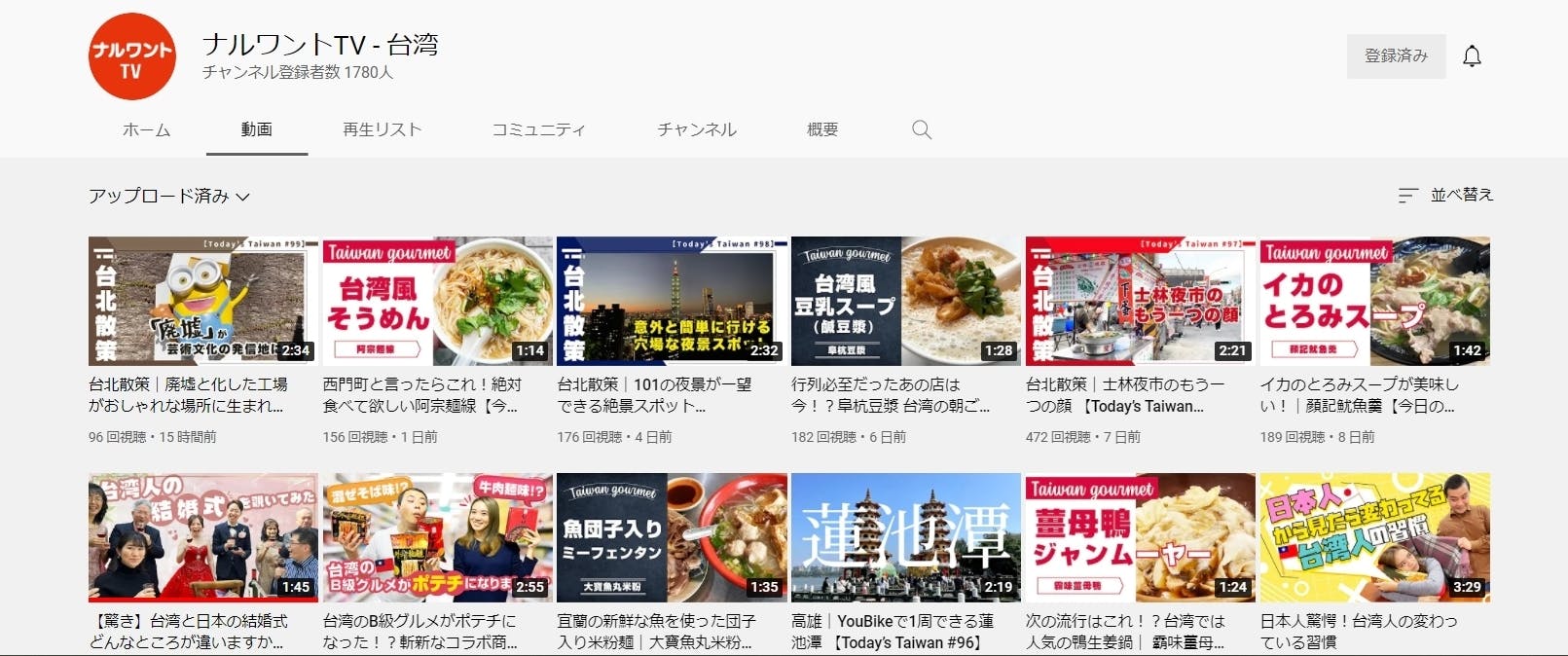1568x656 pixels.
Task: Play the イカのとろみスープ video
Action: coord(1374,301)
